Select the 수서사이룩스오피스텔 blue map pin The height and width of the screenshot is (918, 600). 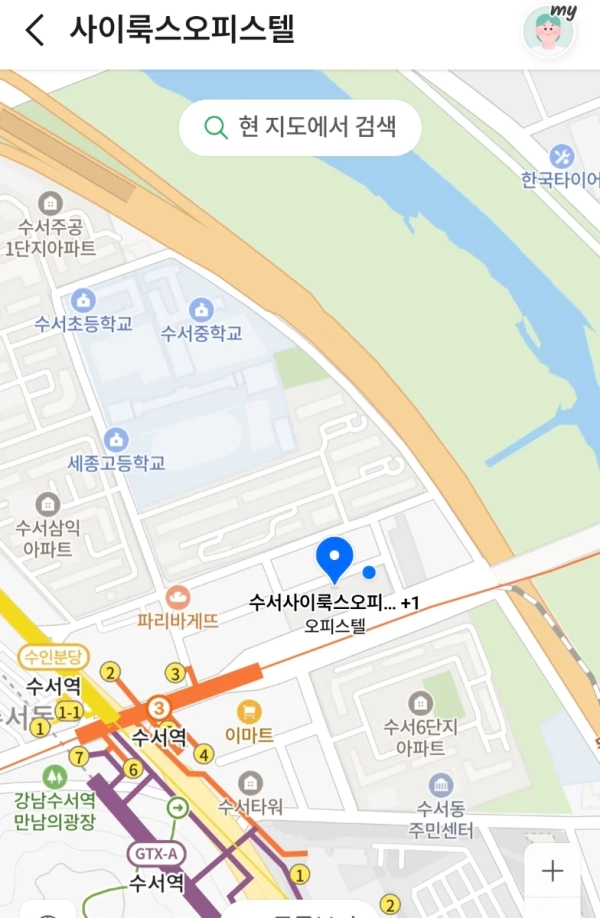(334, 559)
